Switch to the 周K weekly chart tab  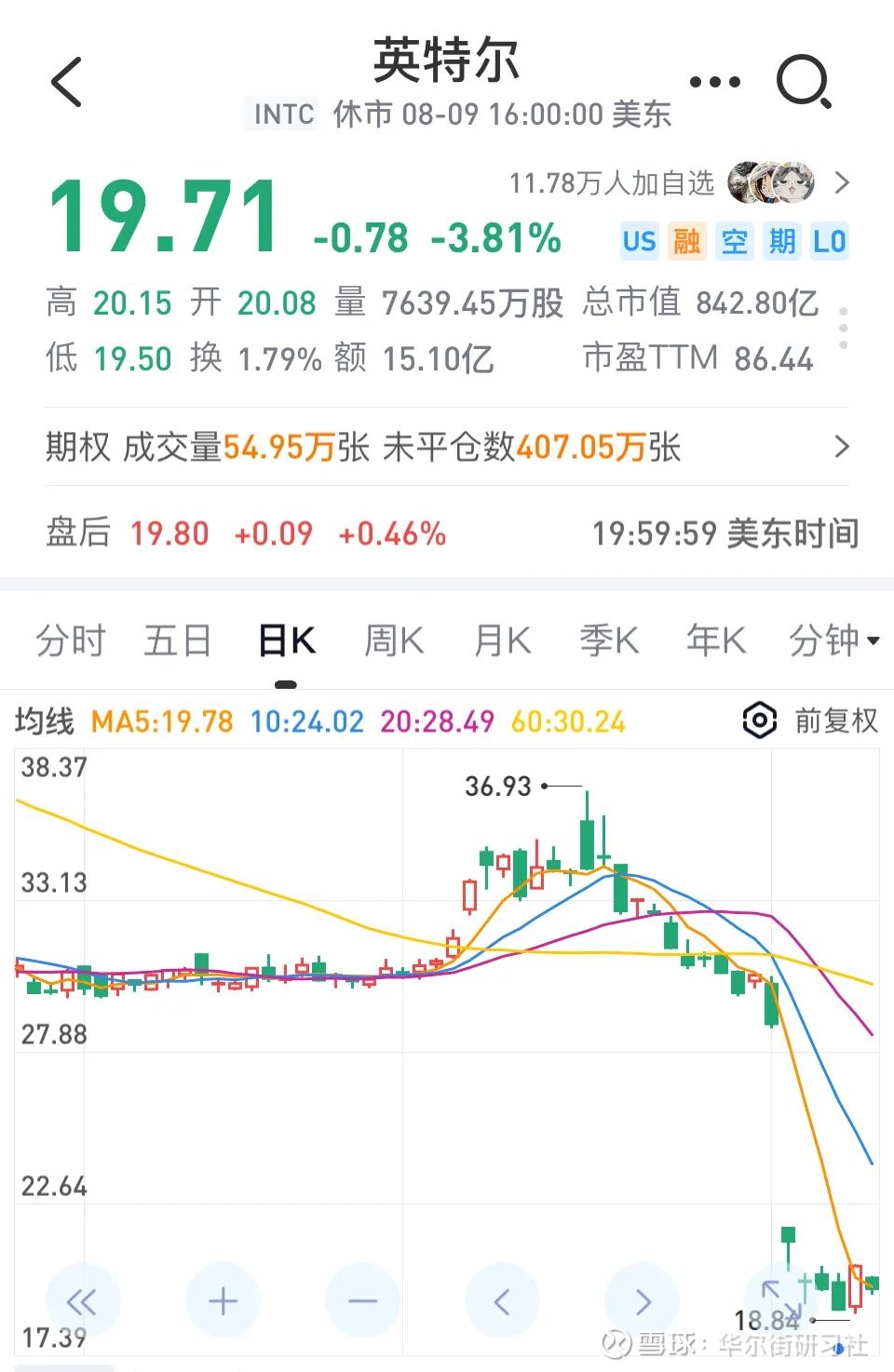pos(393,640)
